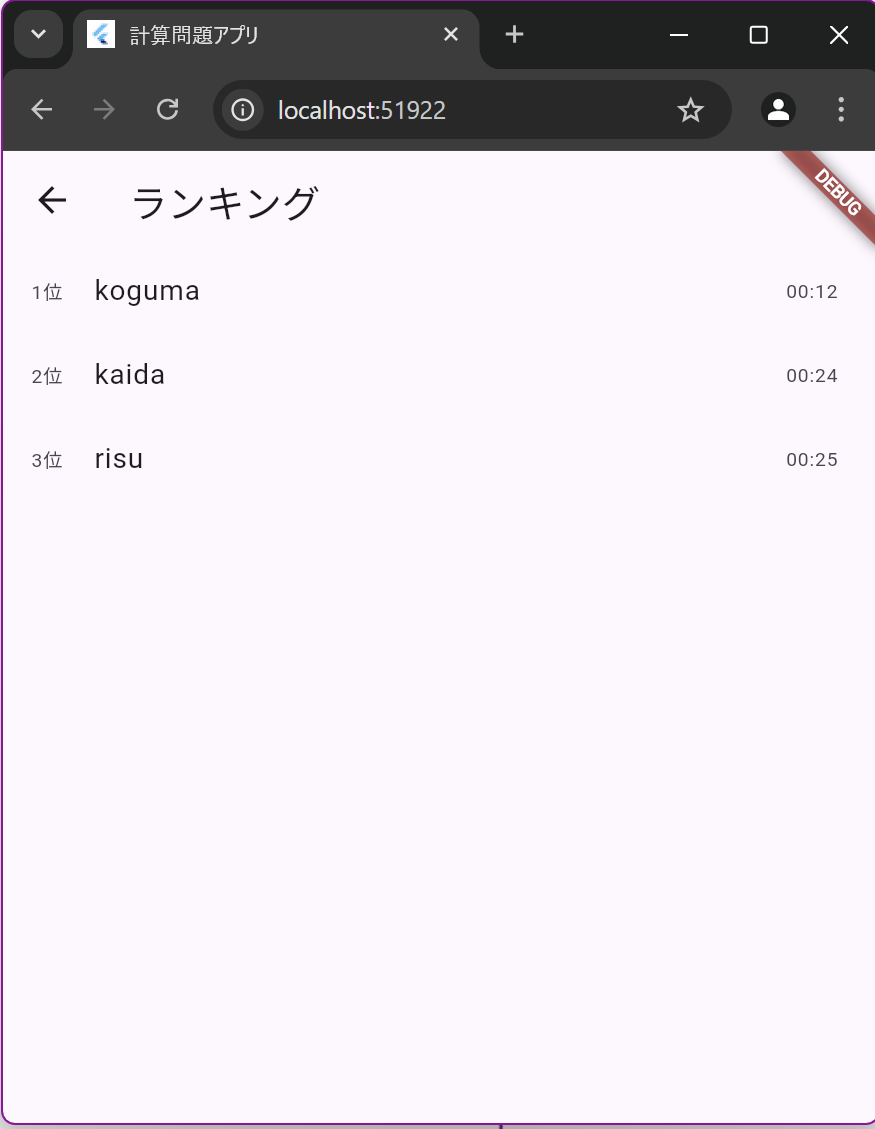Select the localhost:51922 address bar
Viewport: 875px width, 1129px height.
tap(450, 110)
